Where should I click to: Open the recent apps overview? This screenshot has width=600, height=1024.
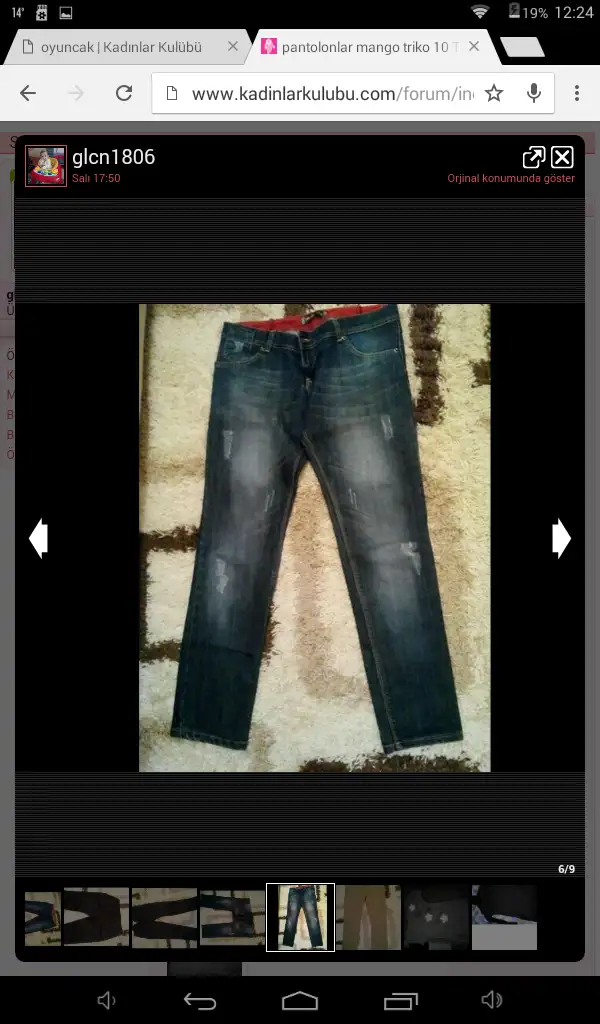(x=400, y=1001)
